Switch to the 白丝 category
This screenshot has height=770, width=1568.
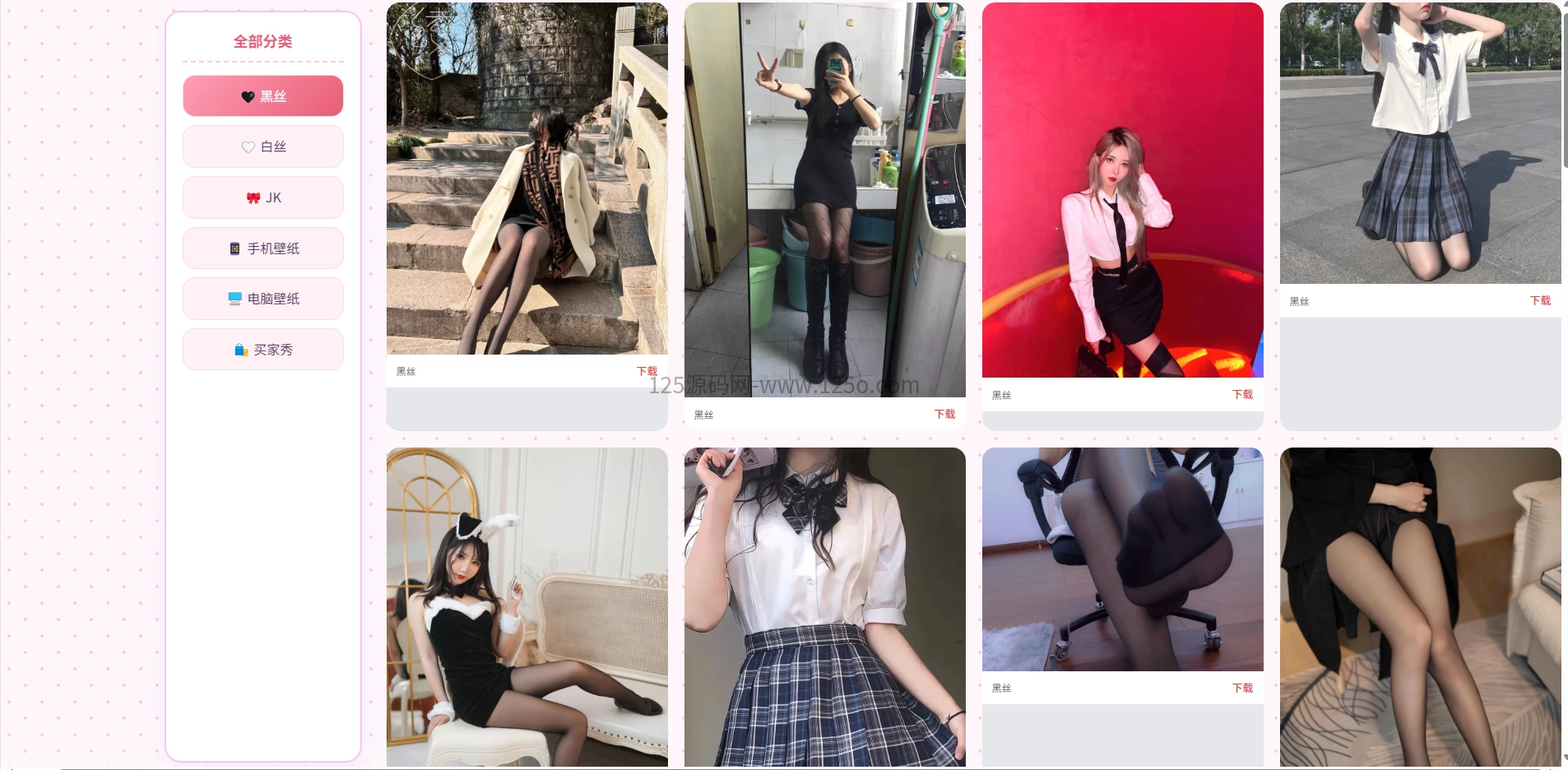[x=263, y=146]
